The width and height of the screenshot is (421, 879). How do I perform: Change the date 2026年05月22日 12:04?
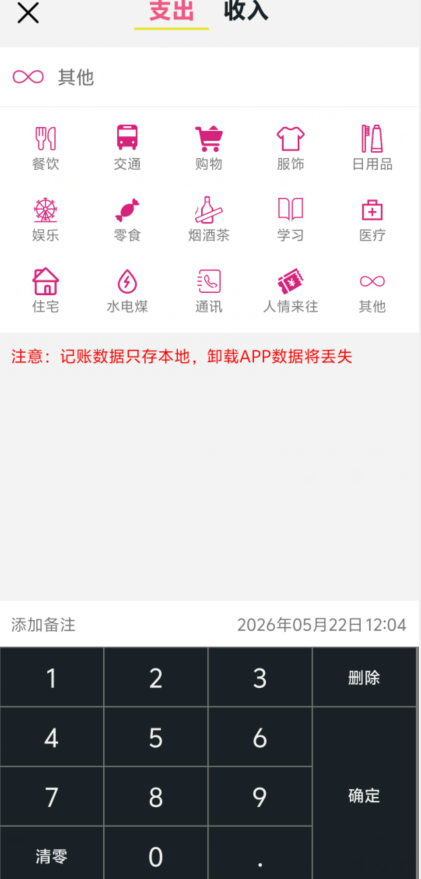(x=322, y=624)
